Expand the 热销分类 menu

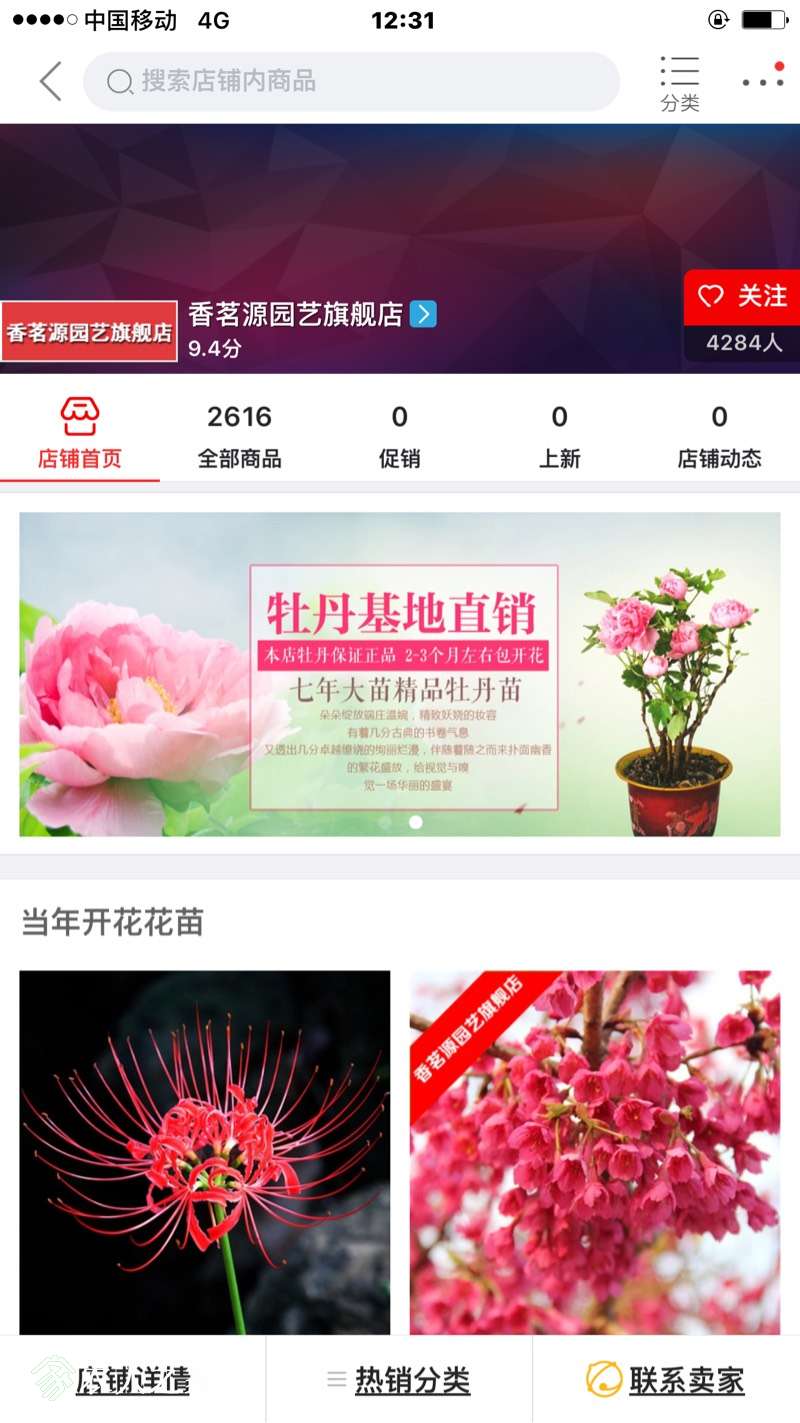click(399, 1381)
